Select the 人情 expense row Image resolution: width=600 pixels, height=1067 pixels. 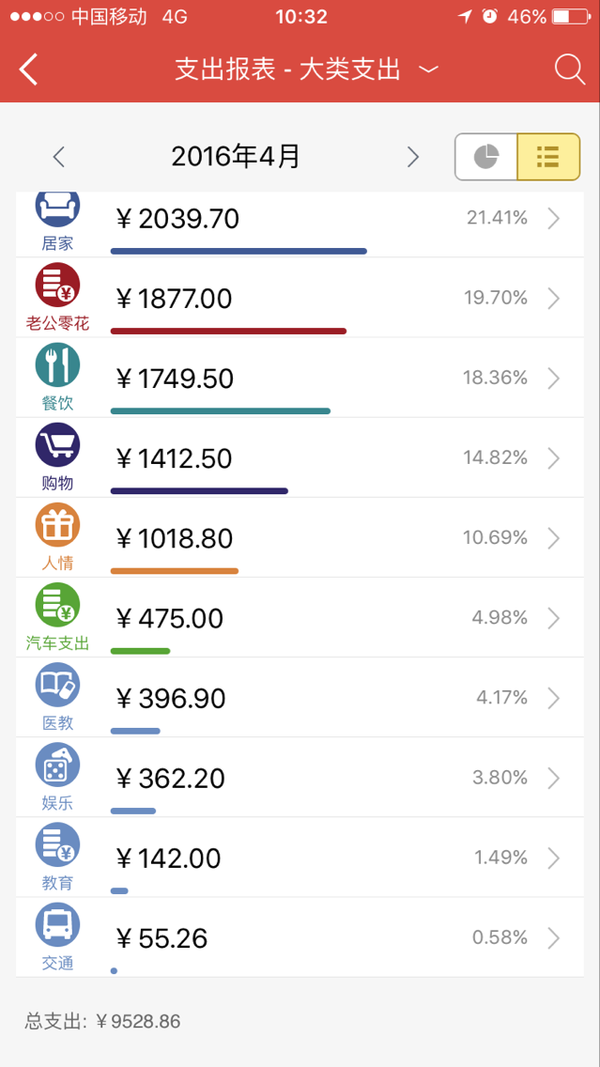coord(300,538)
